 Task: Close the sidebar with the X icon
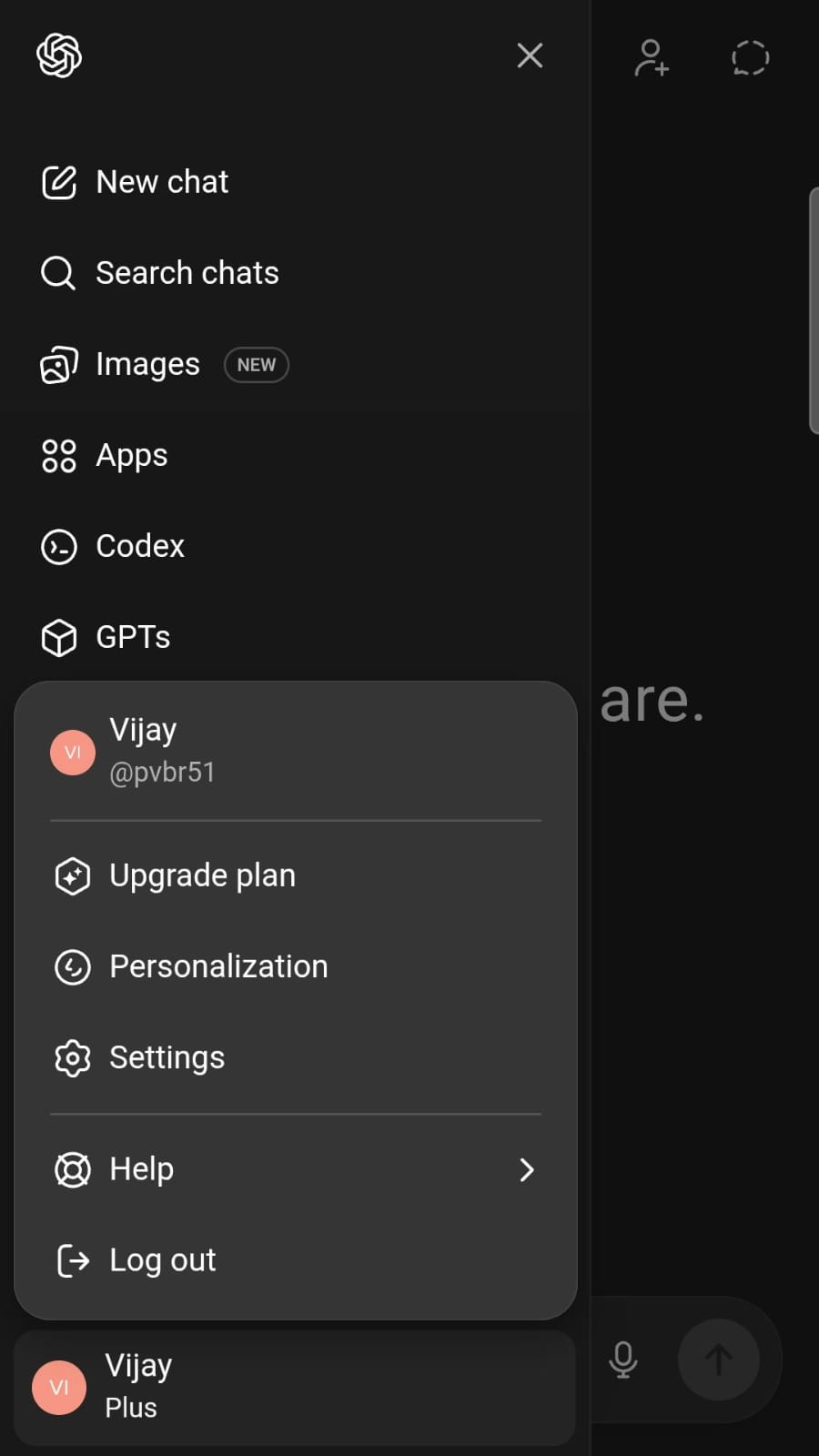[530, 56]
